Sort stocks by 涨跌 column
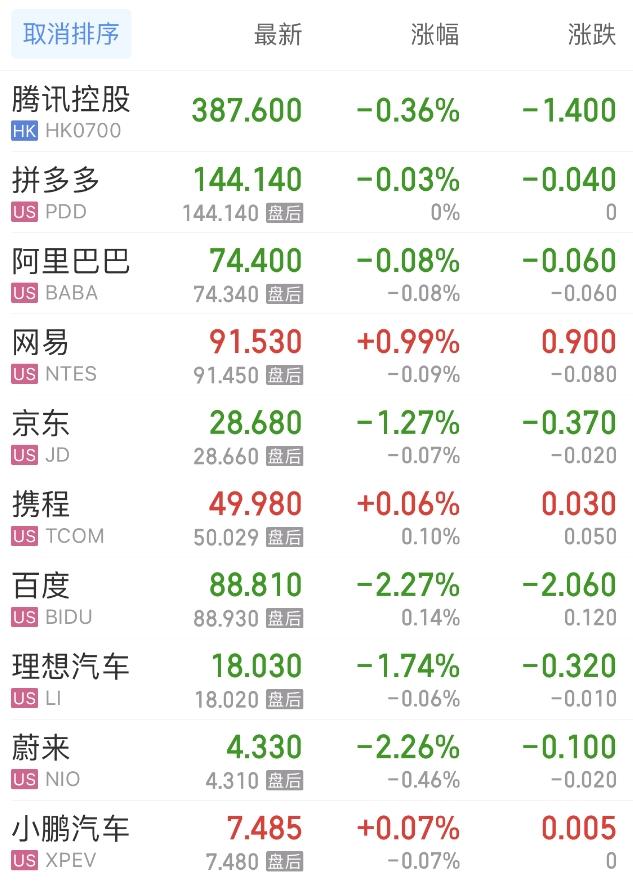The image size is (633, 883). point(591,34)
